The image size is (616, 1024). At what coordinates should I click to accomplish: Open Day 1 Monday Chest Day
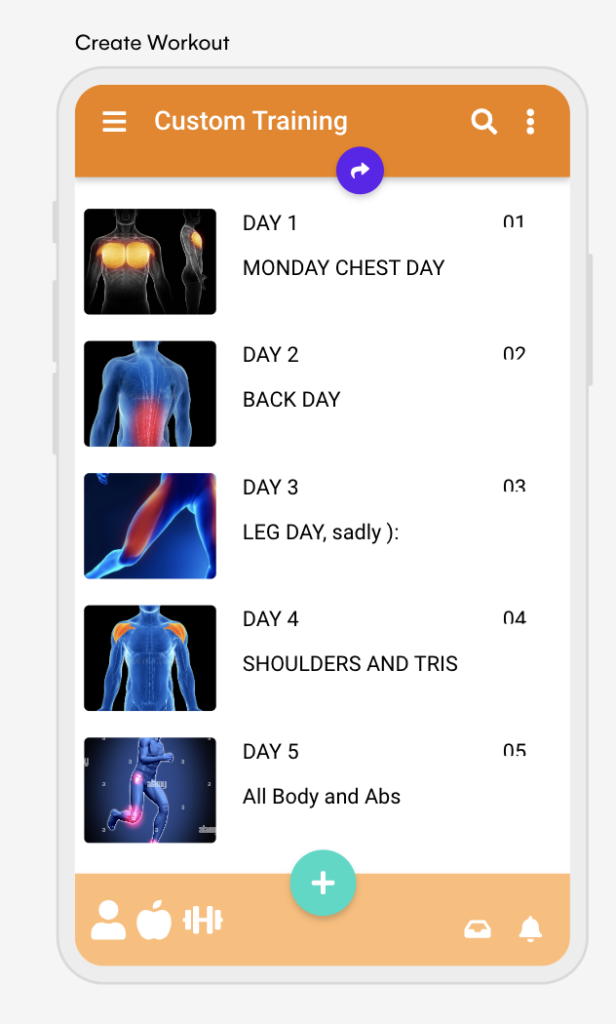pos(322,261)
